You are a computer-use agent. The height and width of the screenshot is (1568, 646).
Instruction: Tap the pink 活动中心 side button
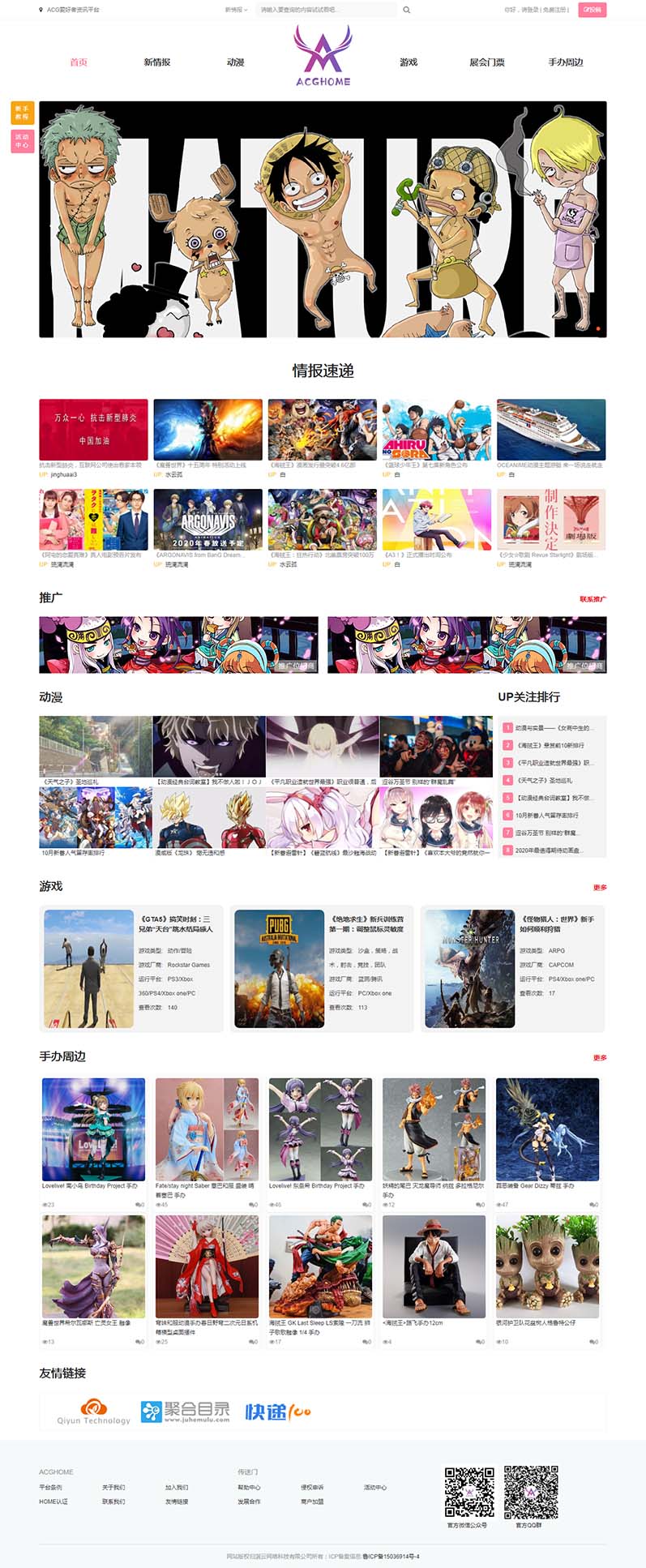click(x=22, y=140)
